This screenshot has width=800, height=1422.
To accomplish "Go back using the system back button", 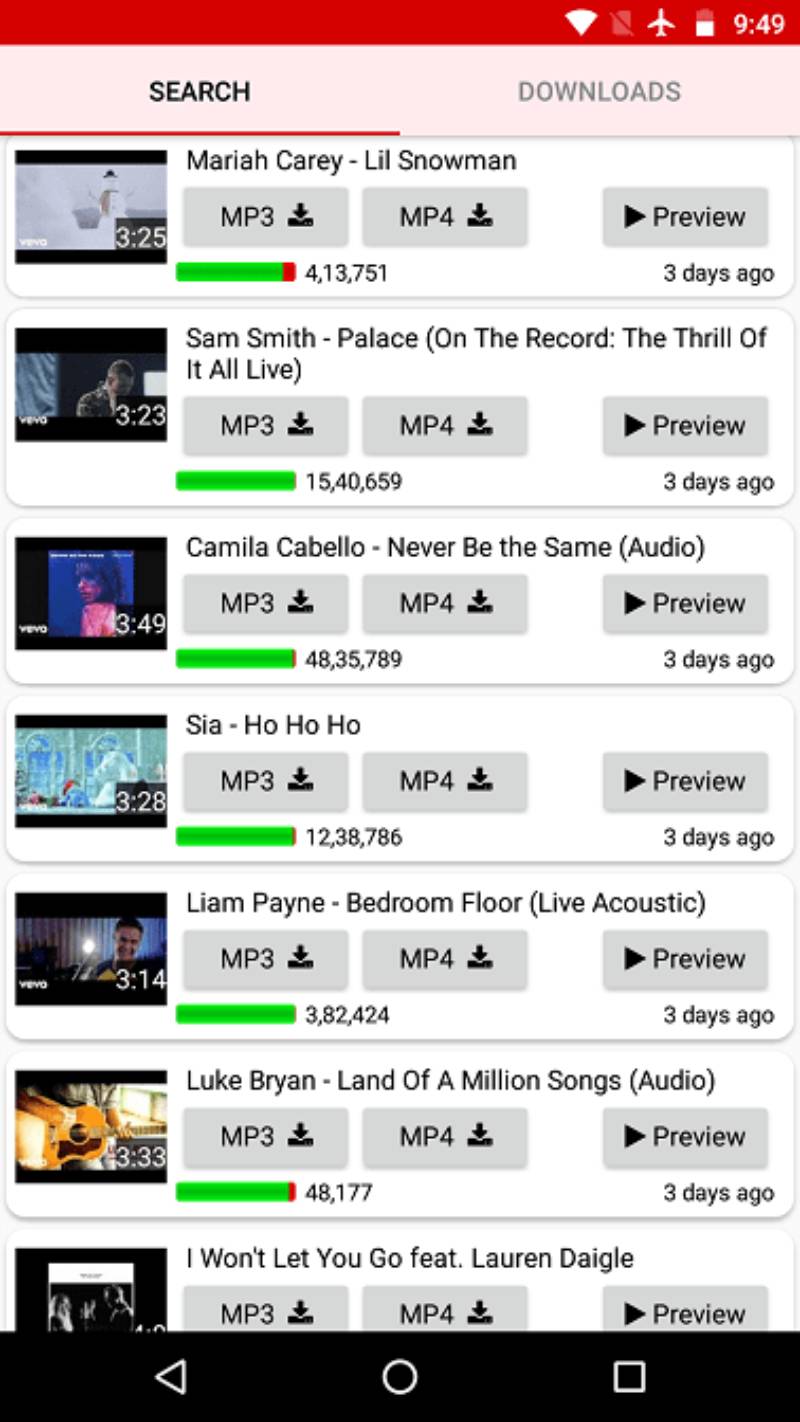I will (x=171, y=1377).
